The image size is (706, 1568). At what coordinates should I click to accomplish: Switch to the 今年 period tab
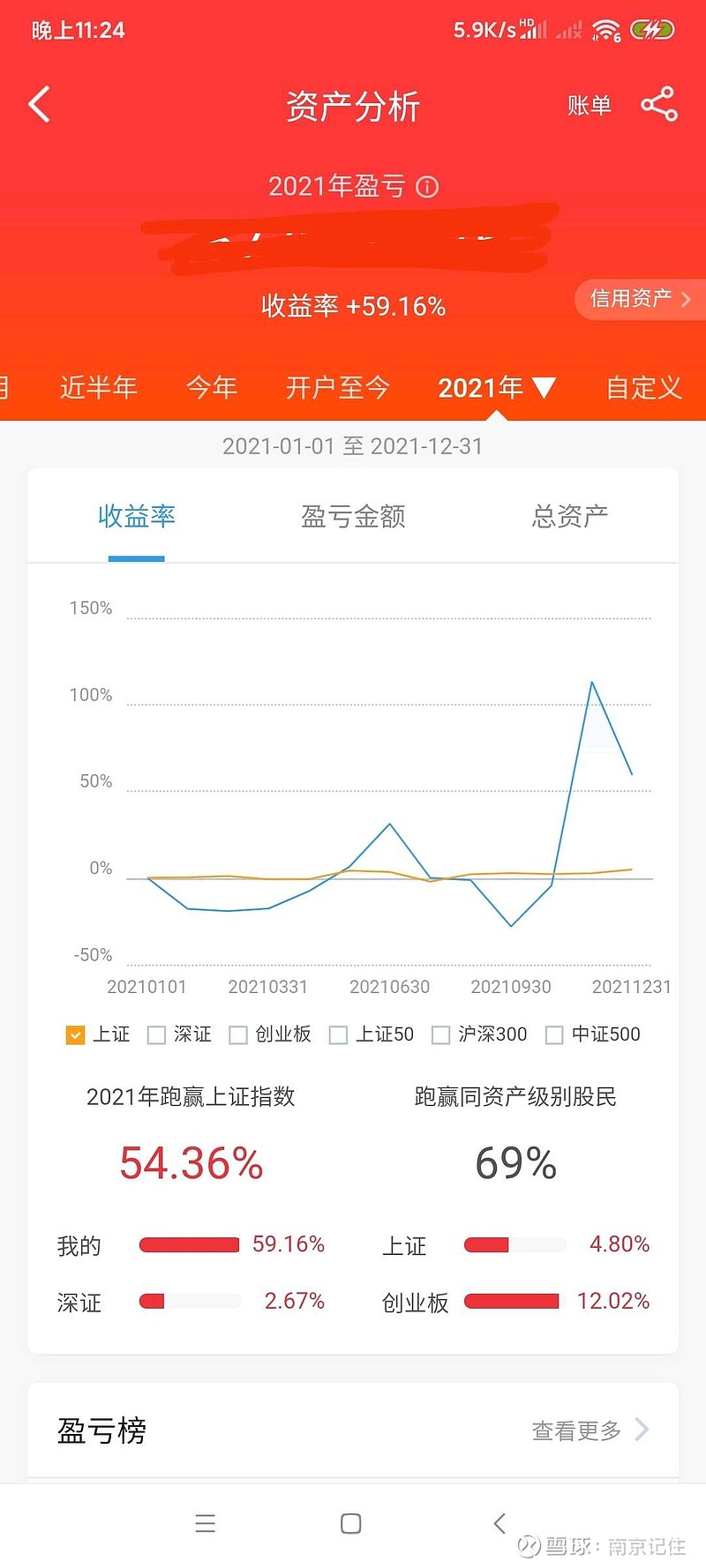212,387
